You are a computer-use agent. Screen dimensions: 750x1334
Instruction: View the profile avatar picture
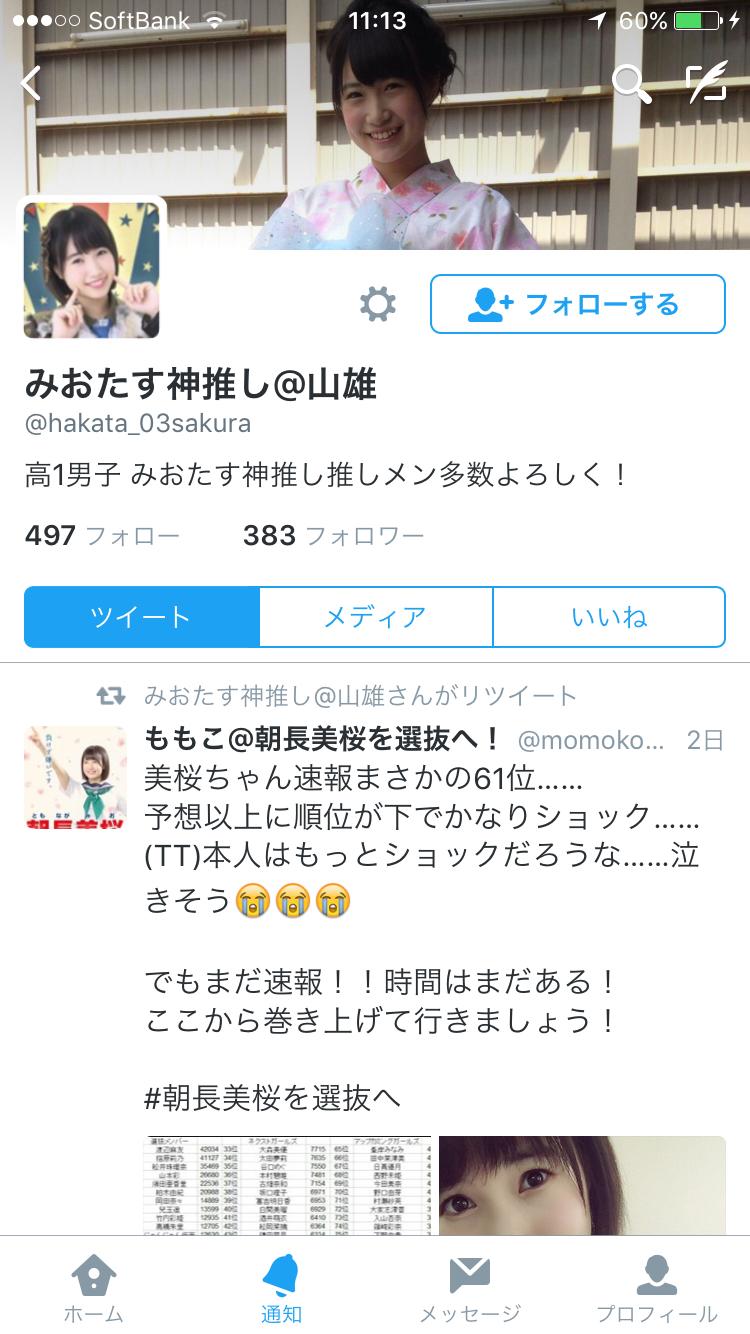click(x=91, y=270)
